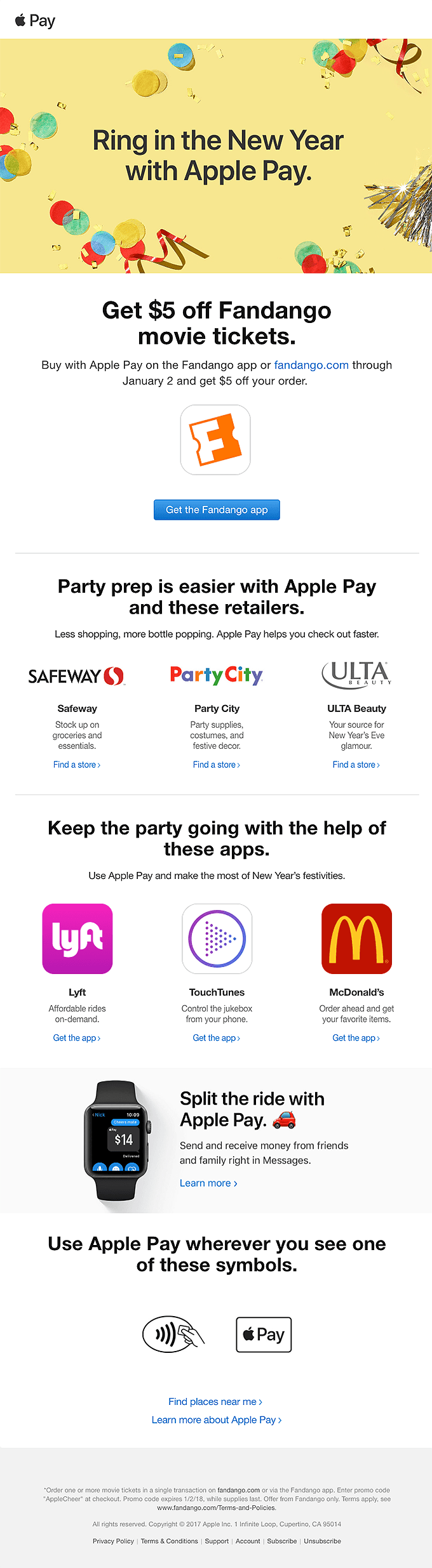Viewport: 432px width, 1568px height.
Task: Open Learn more about splitting the ride
Action: [208, 1183]
